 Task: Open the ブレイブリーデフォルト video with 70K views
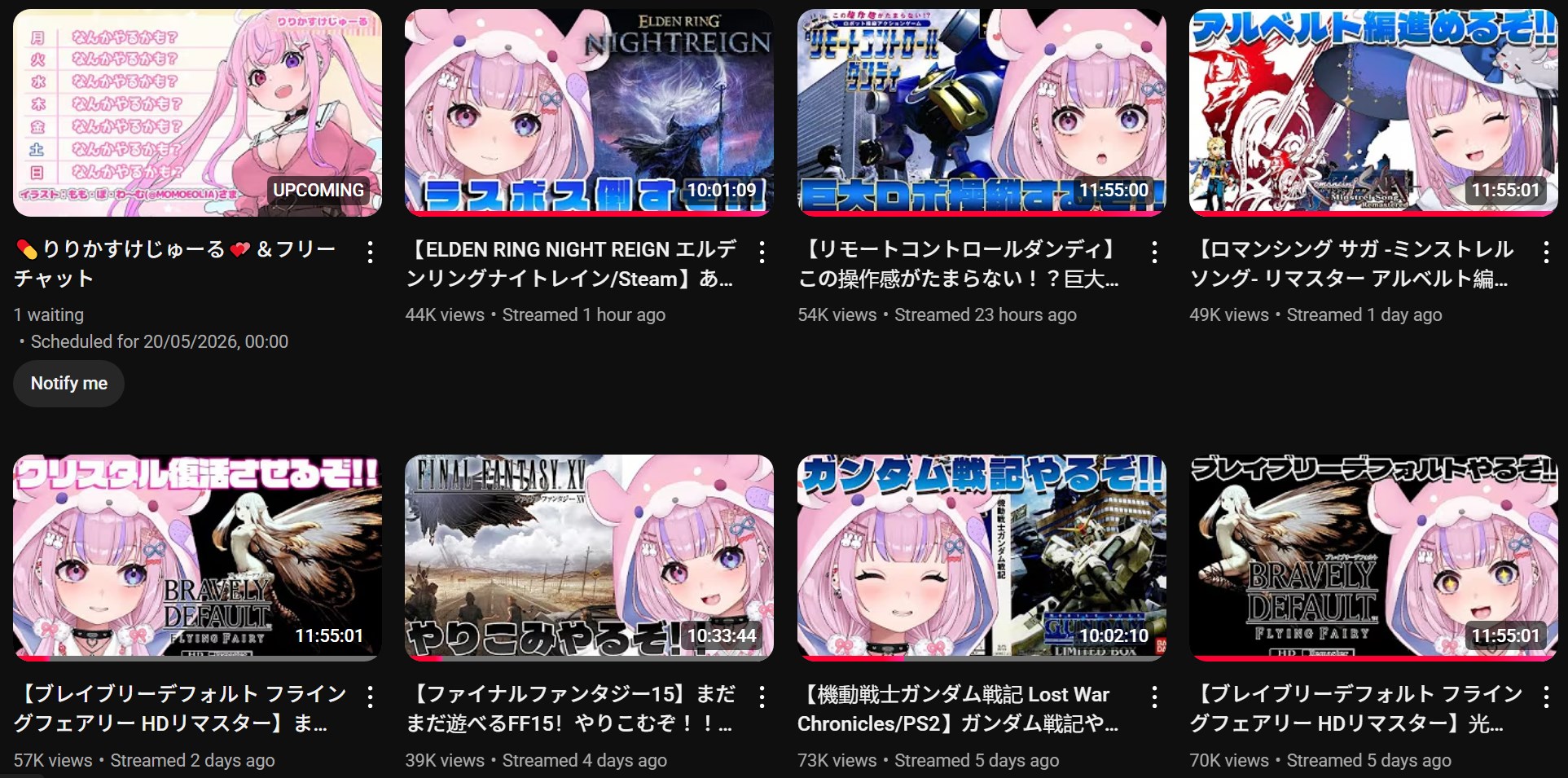[1373, 558]
